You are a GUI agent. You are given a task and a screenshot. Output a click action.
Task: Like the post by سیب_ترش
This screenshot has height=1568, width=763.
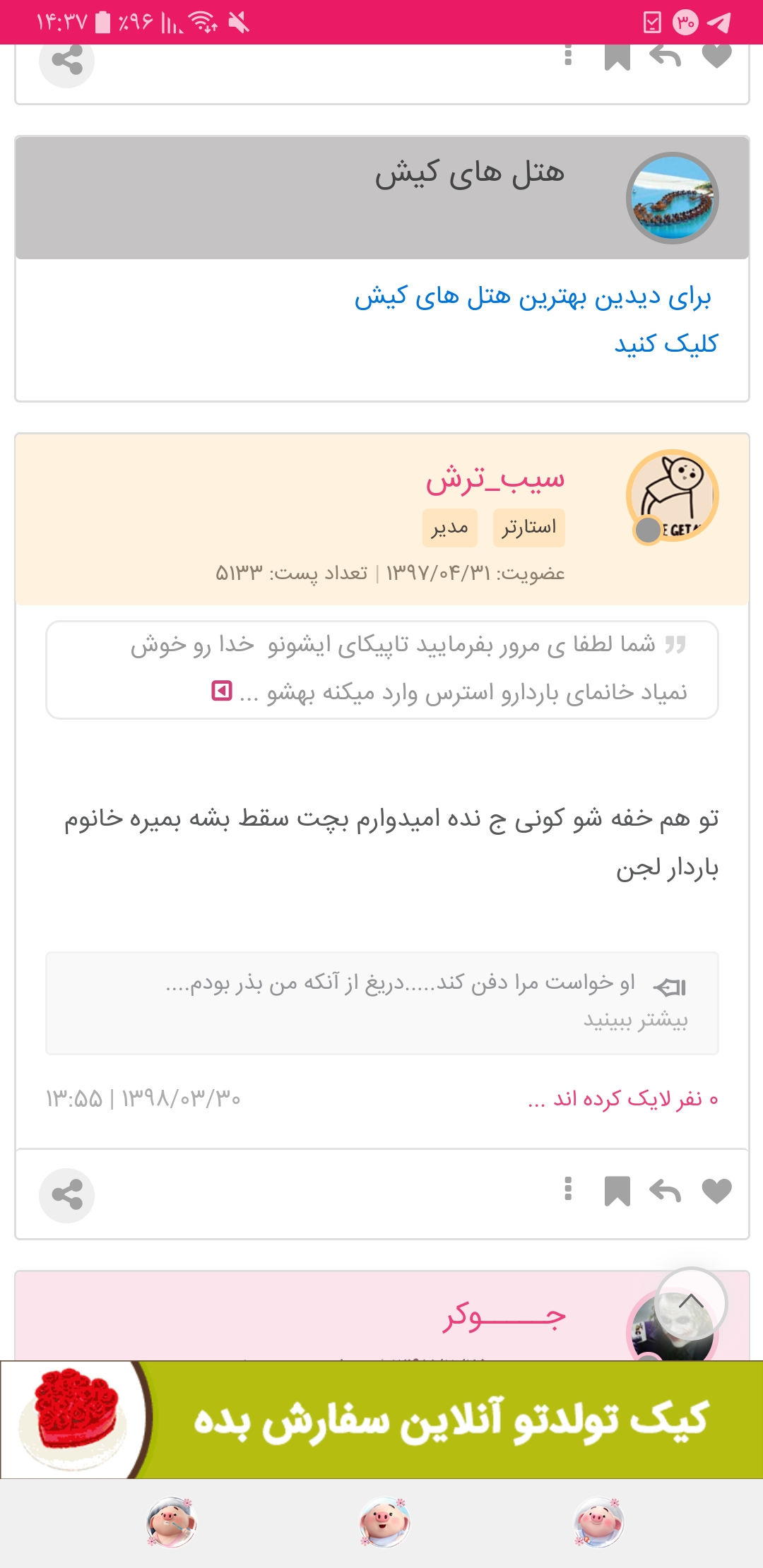click(716, 1192)
